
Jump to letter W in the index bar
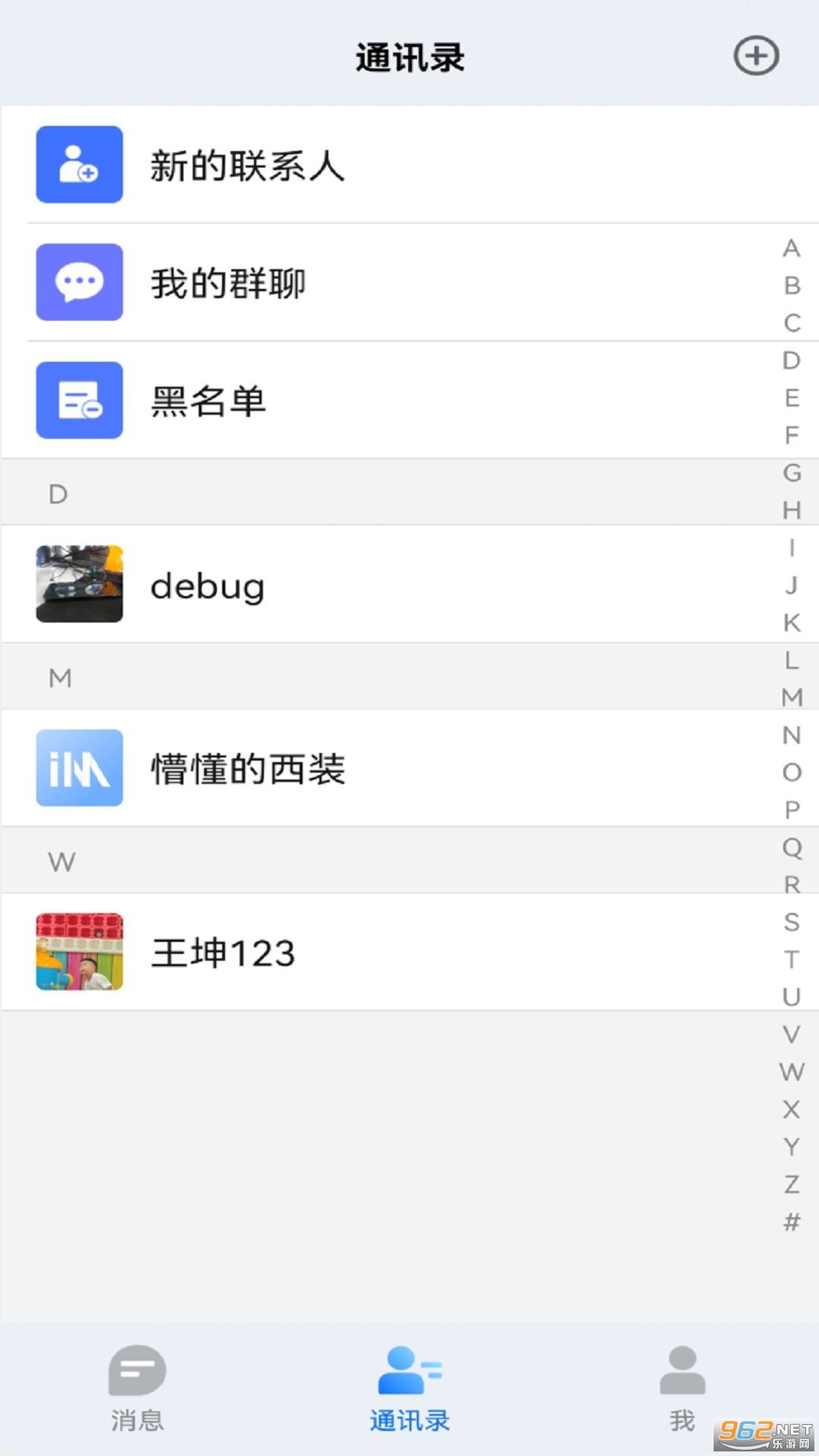pos(792,1072)
